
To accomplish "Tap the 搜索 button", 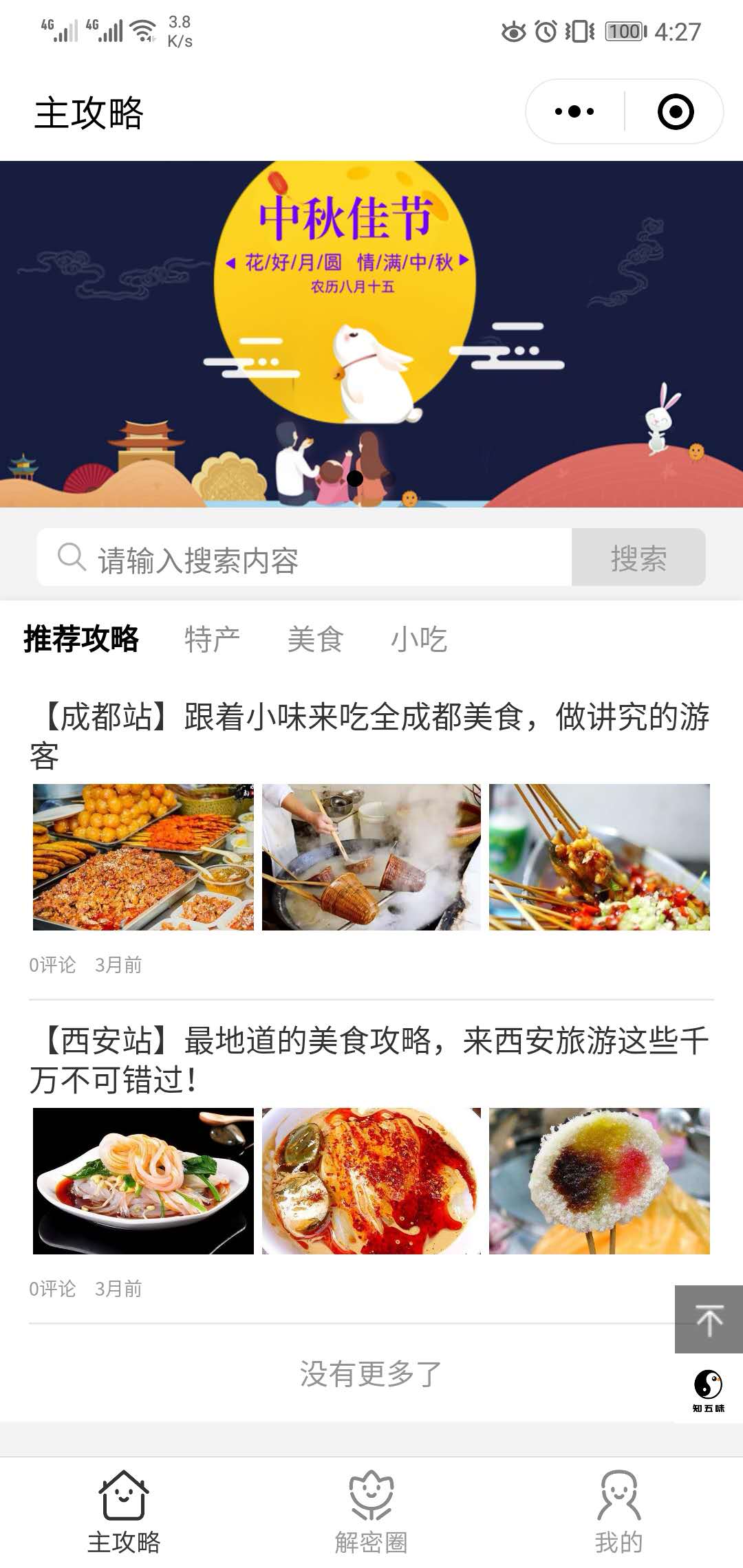I will pos(638,558).
